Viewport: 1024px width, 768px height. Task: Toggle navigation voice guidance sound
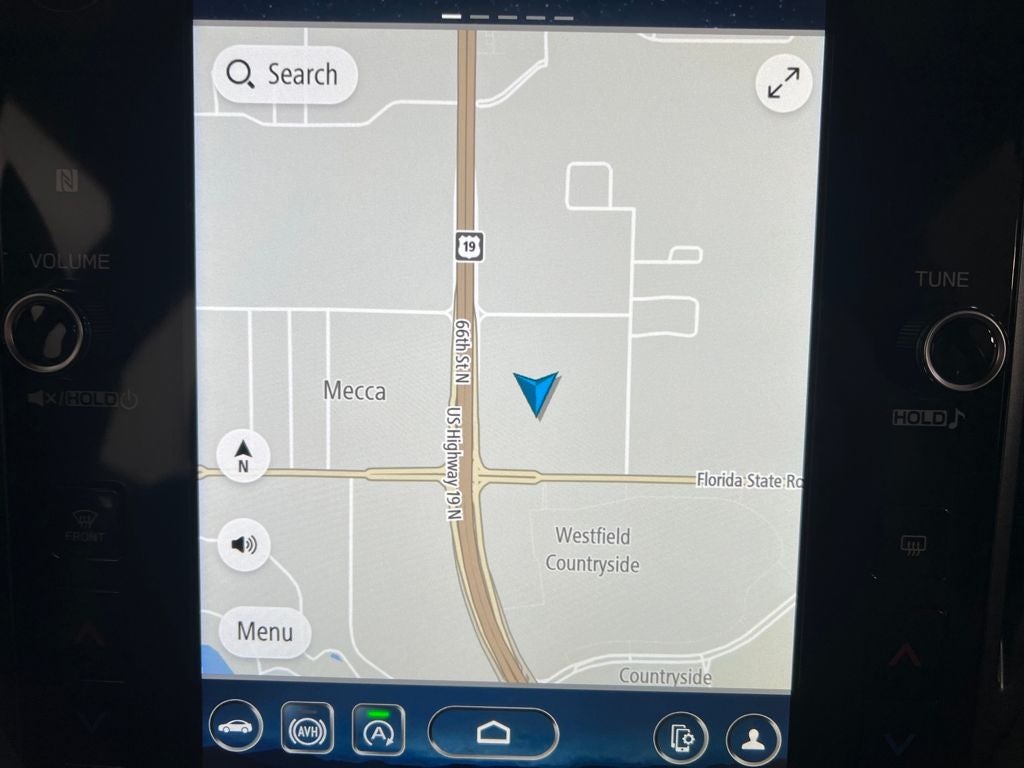(x=243, y=545)
